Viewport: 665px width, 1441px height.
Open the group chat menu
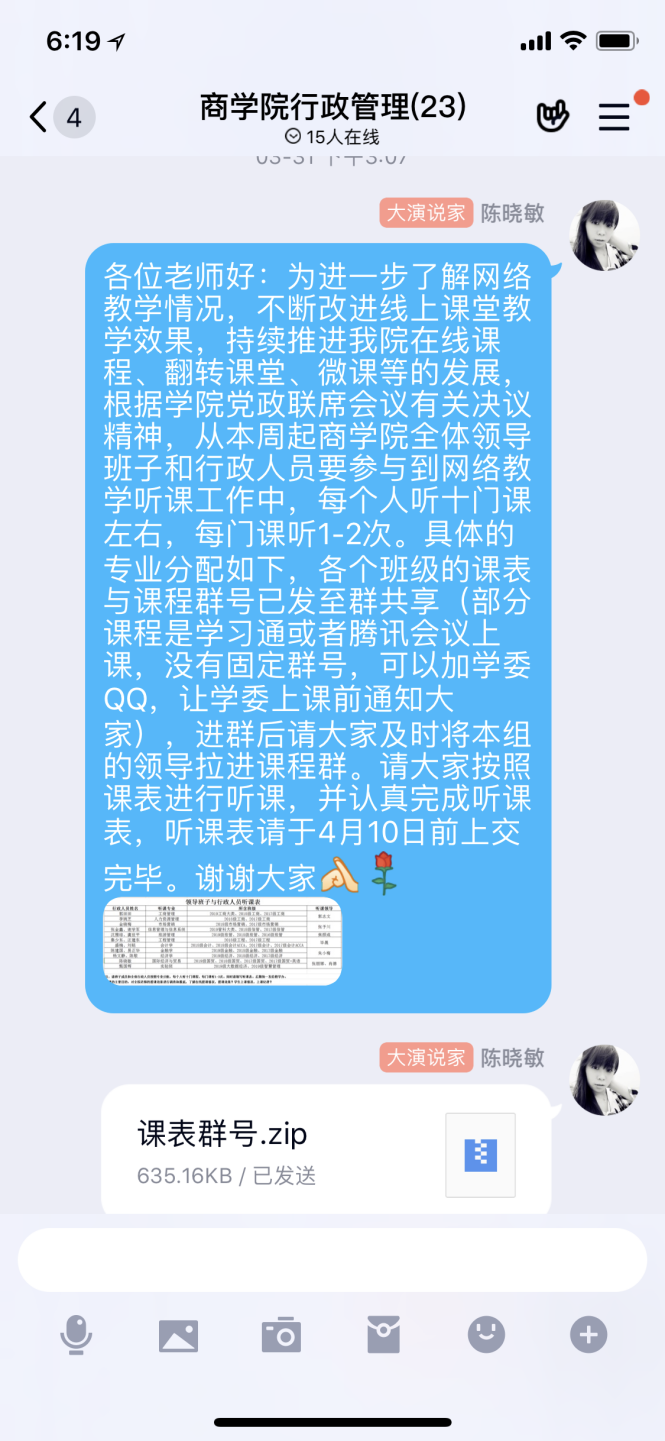[x=614, y=117]
